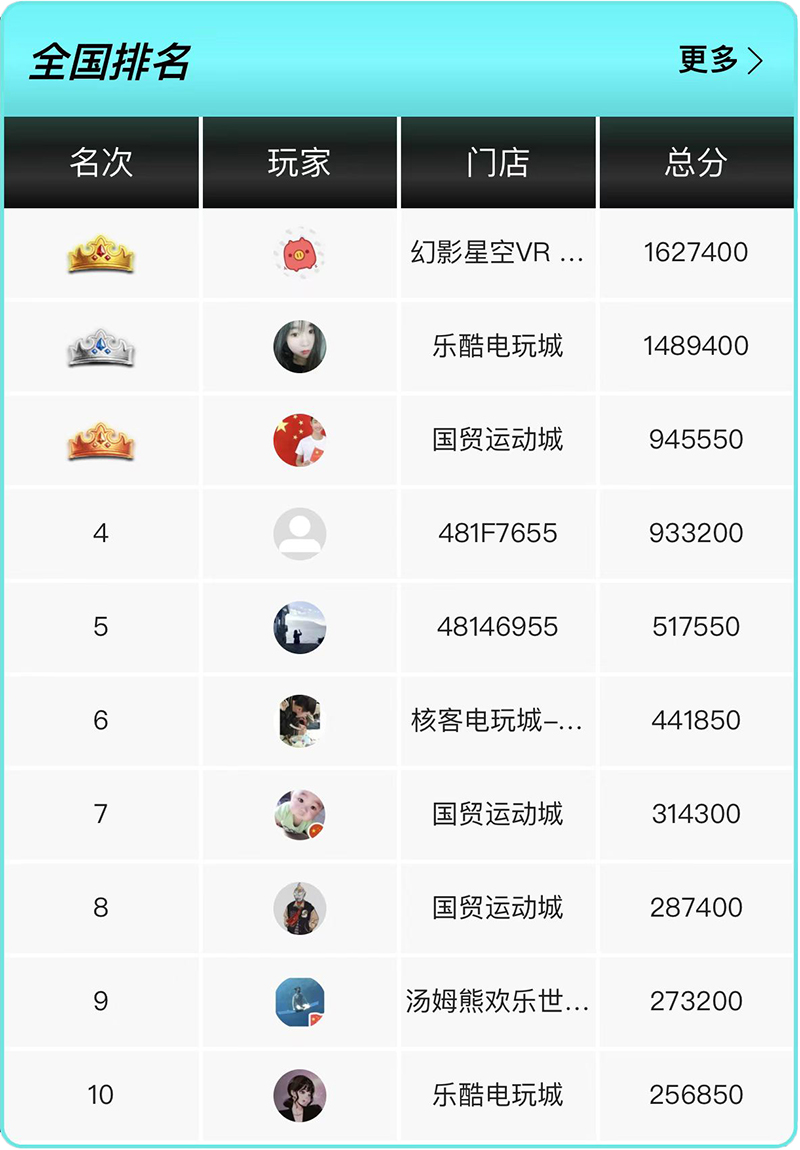The width and height of the screenshot is (800, 1150).
Task: Open 更多 to view full national ranking
Action: point(720,61)
